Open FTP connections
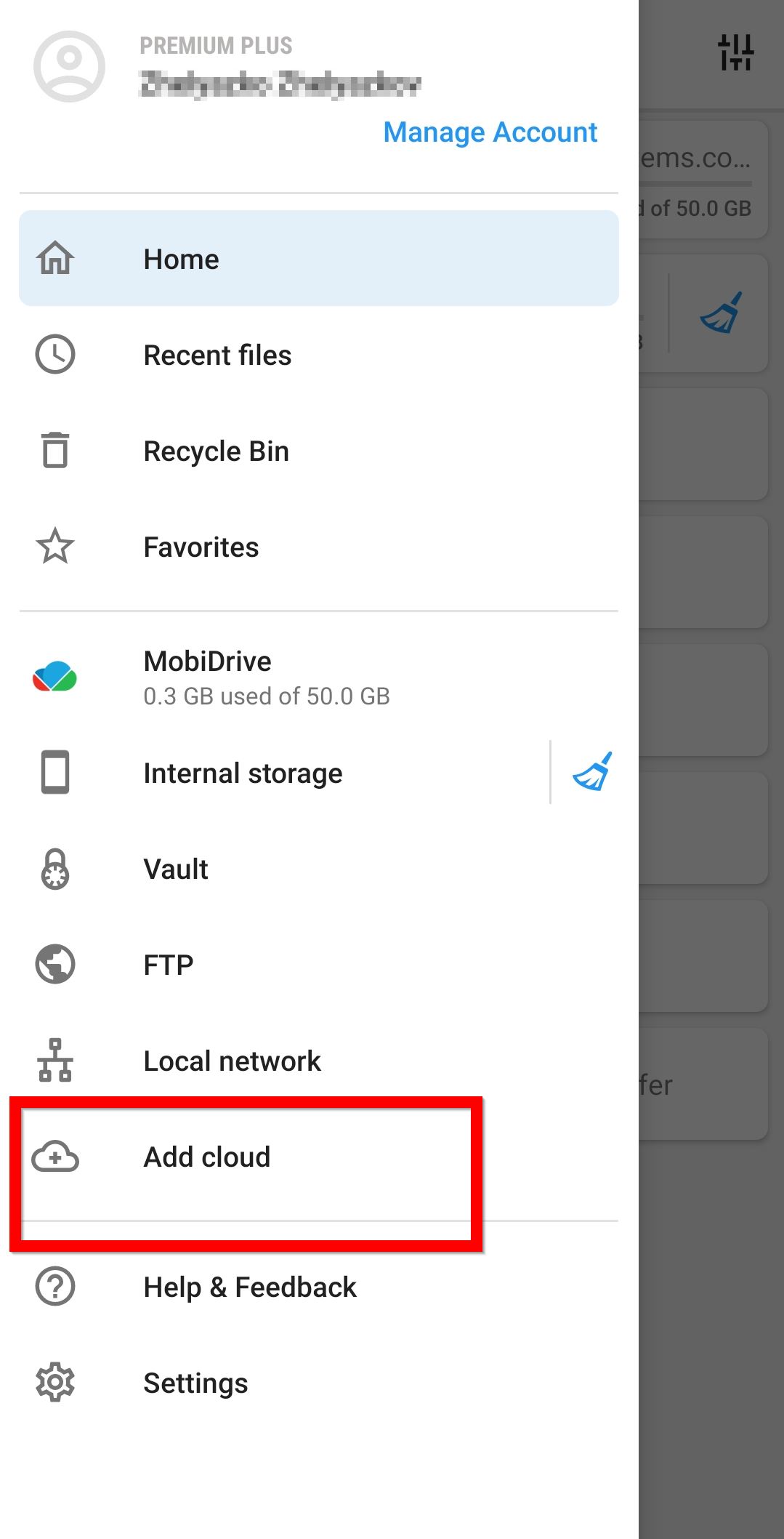 tap(319, 965)
